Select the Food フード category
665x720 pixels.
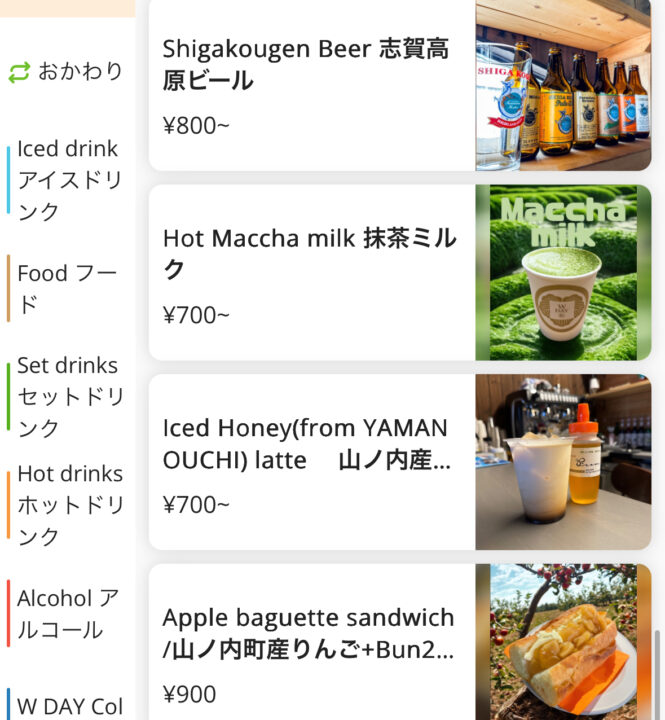[x=69, y=288]
